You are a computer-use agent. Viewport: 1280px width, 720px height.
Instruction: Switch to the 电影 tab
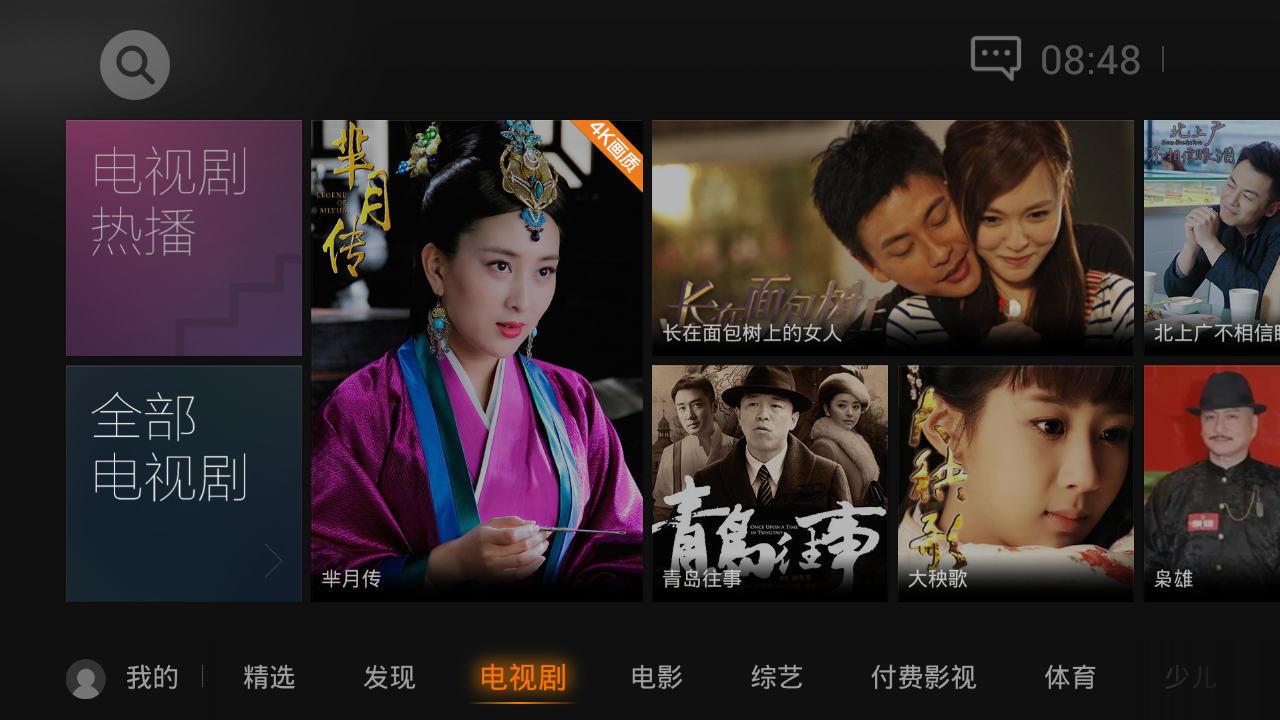pyautogui.click(x=657, y=678)
